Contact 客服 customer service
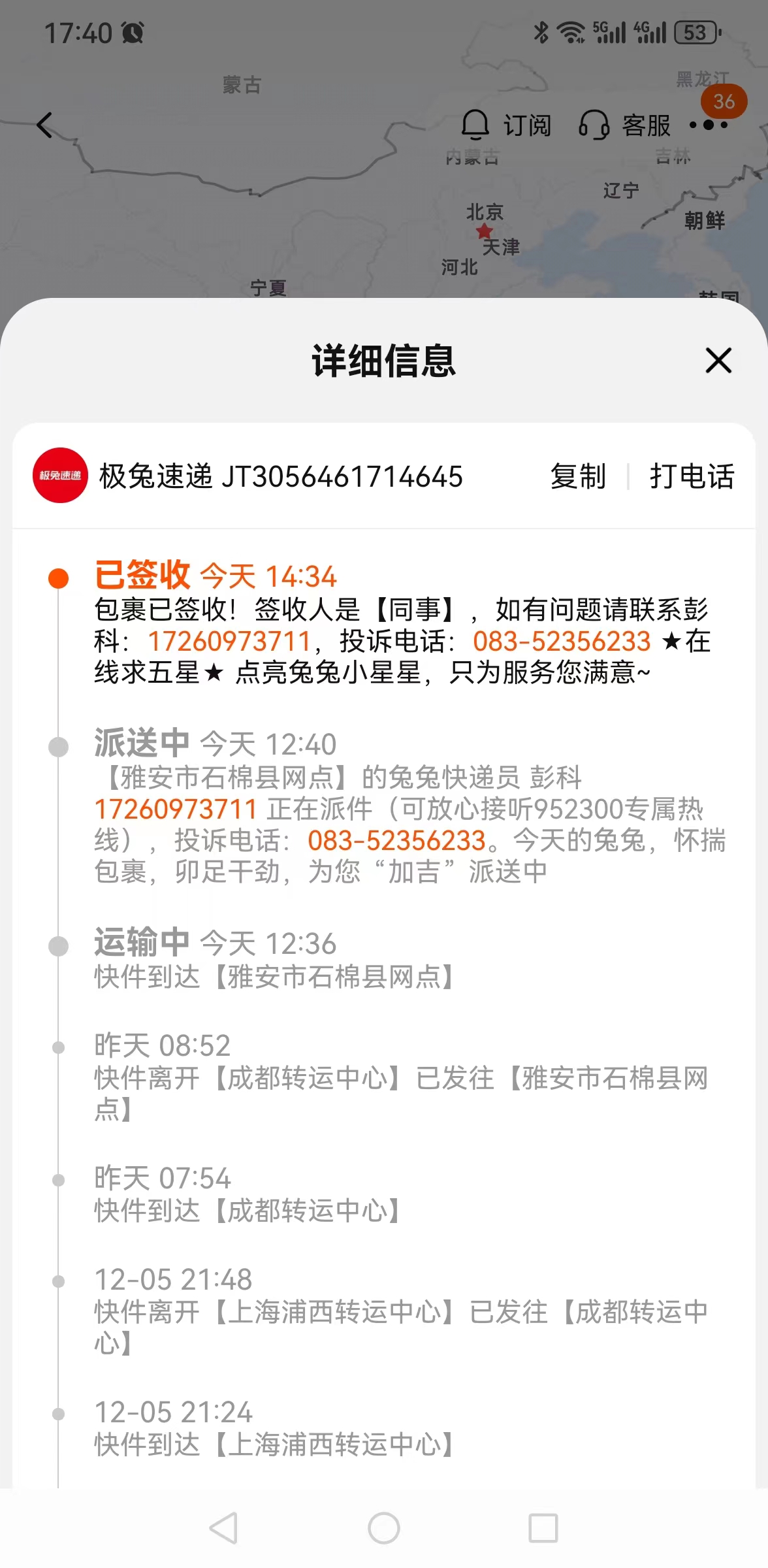The height and width of the screenshot is (1568, 768). 625,125
